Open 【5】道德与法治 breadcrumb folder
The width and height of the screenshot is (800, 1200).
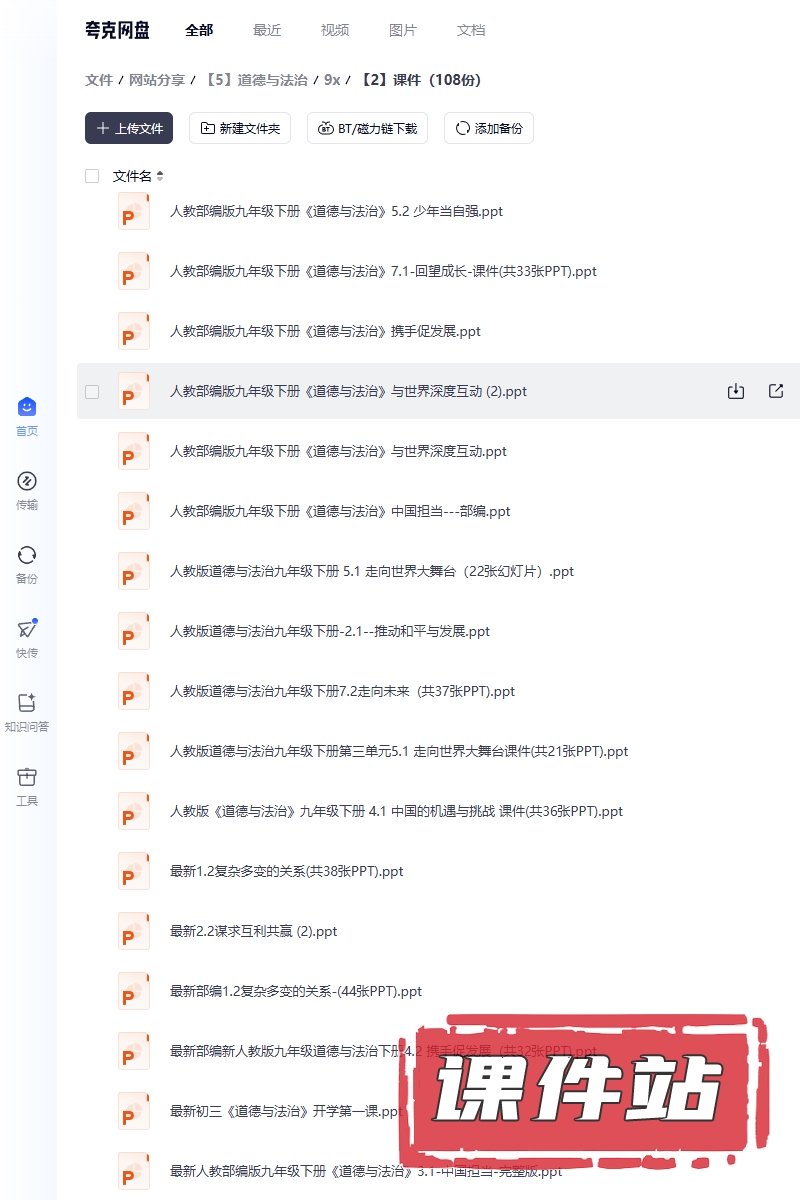[257, 80]
